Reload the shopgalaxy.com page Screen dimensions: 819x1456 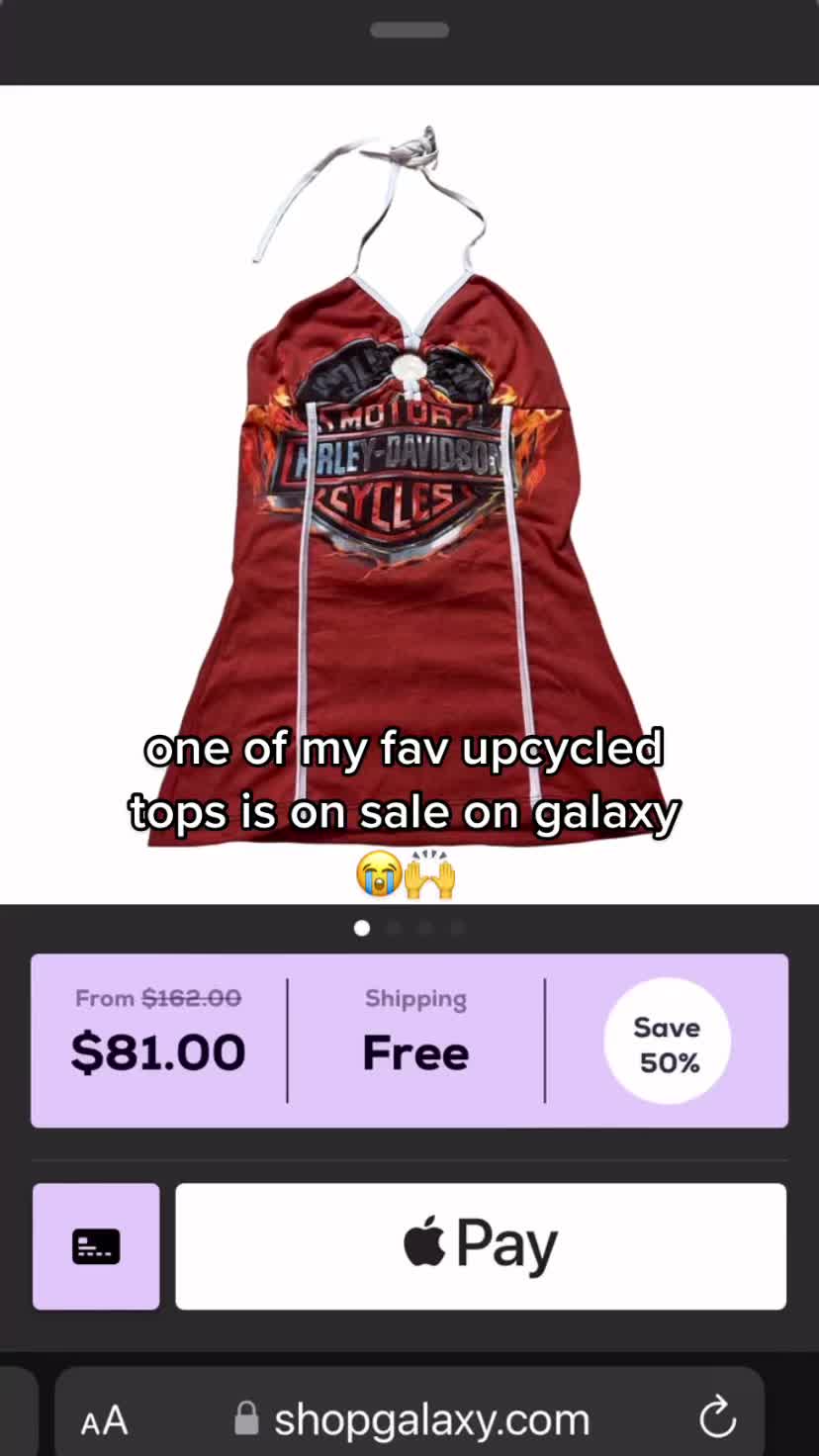[717, 1419]
